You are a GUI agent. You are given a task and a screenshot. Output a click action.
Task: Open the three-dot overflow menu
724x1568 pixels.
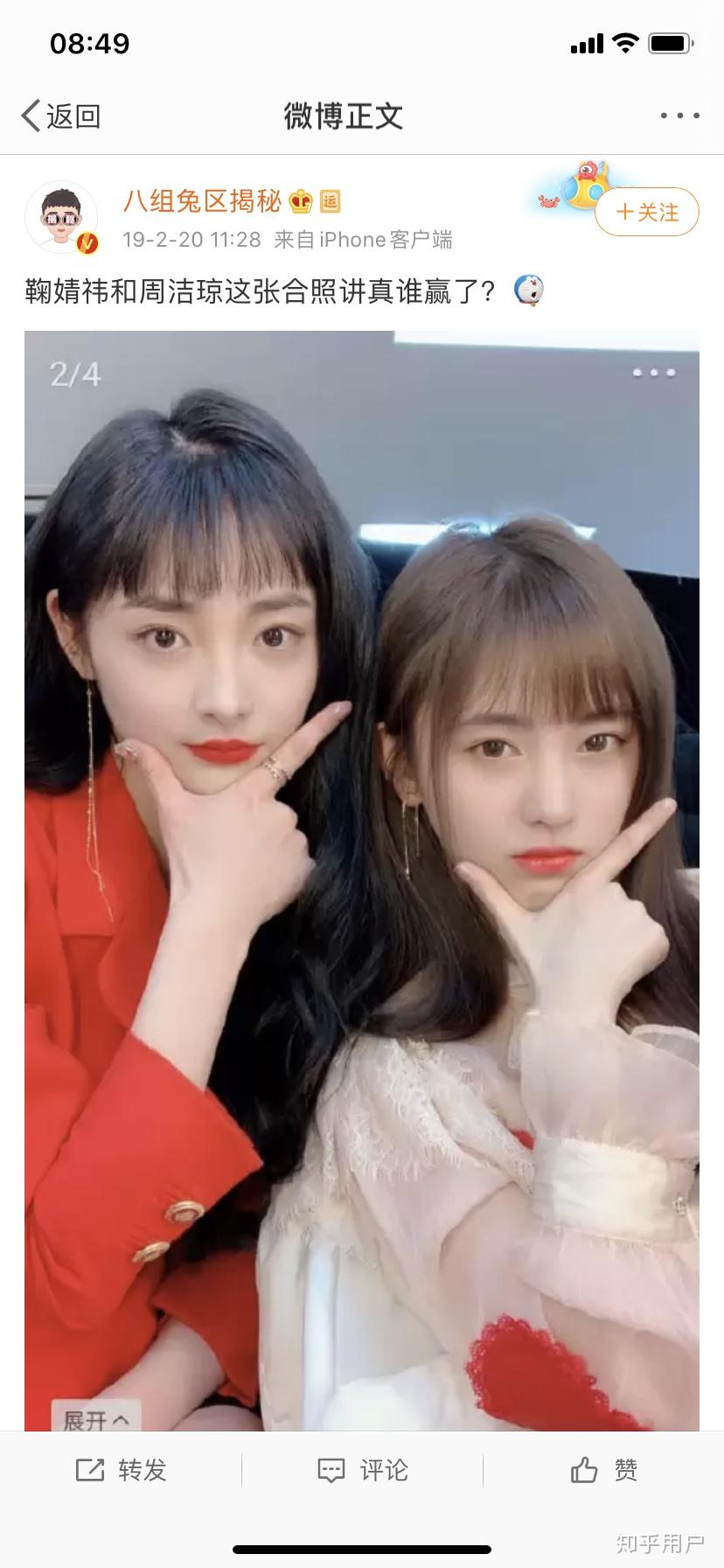[679, 115]
